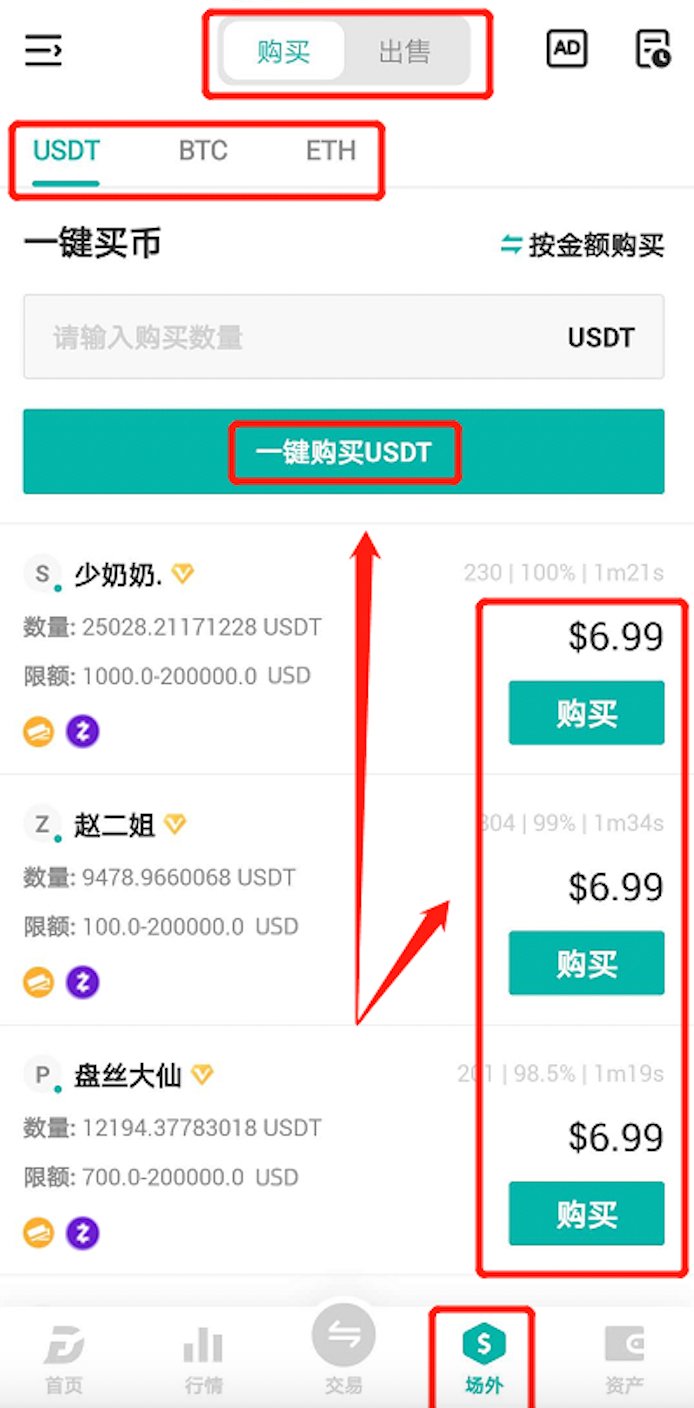Open the AD icon

[567, 48]
